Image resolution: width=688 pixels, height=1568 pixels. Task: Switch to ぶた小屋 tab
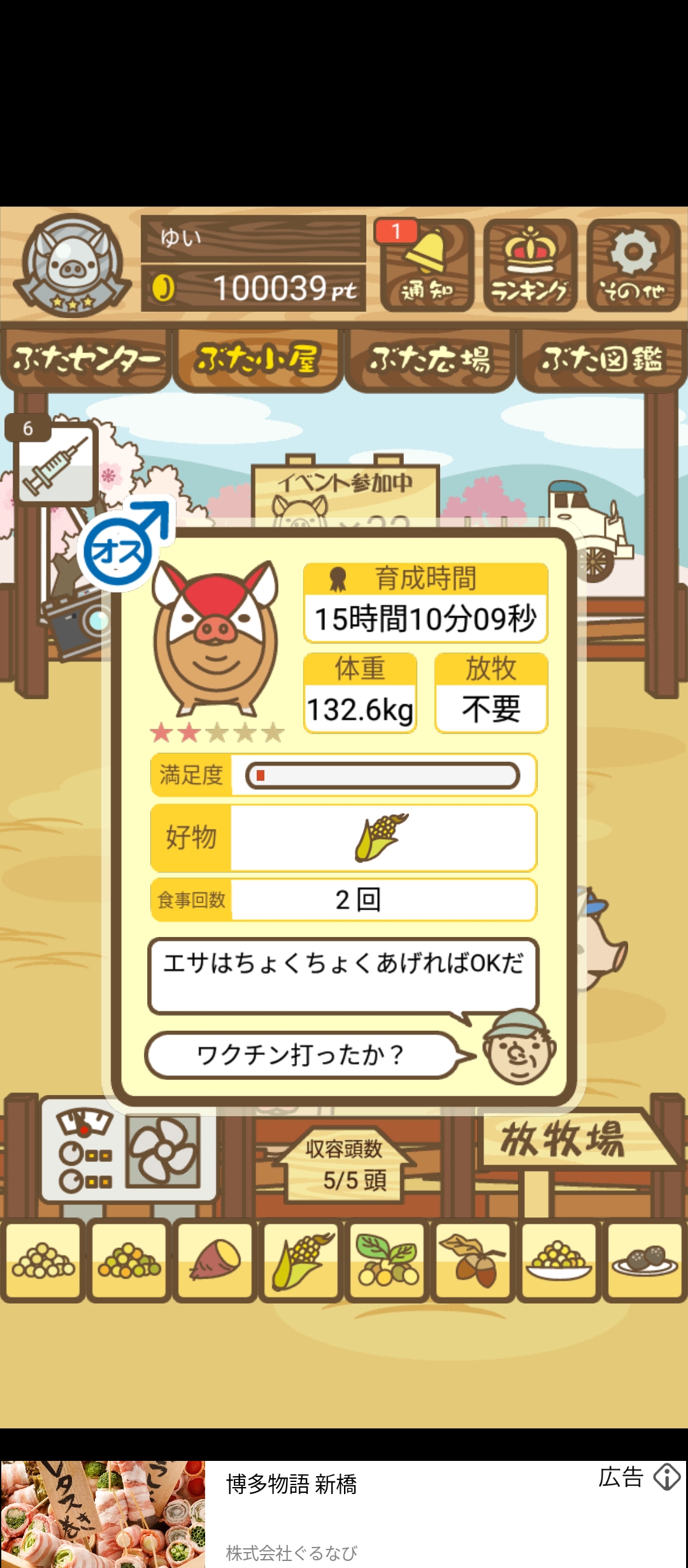(257, 359)
